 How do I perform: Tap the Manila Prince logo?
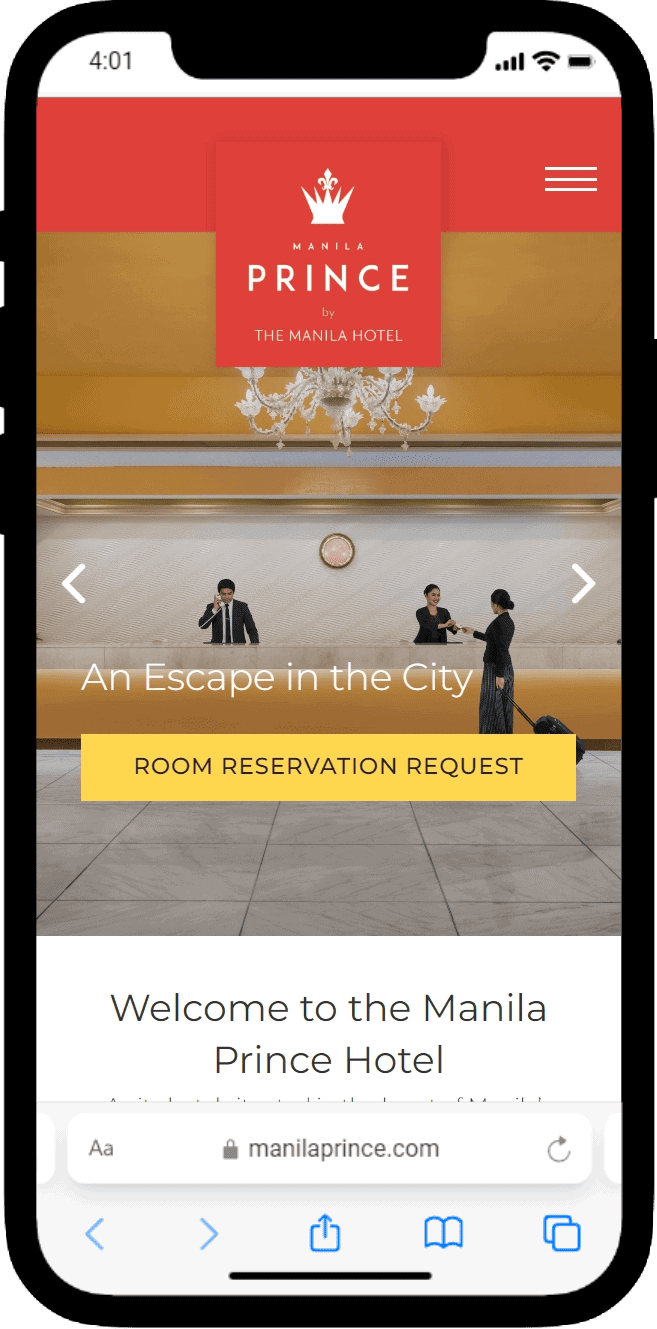pos(328,254)
